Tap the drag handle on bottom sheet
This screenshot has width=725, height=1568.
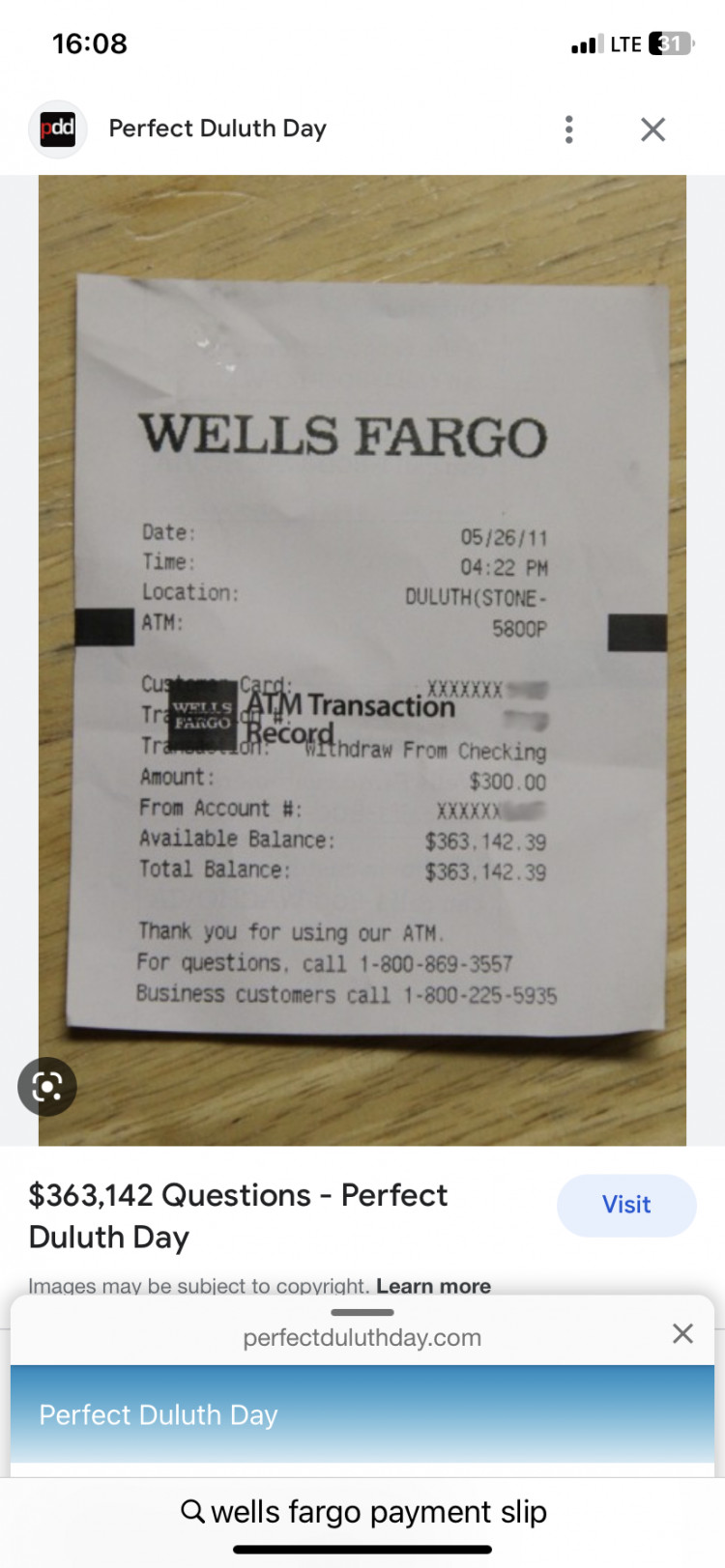click(362, 1312)
